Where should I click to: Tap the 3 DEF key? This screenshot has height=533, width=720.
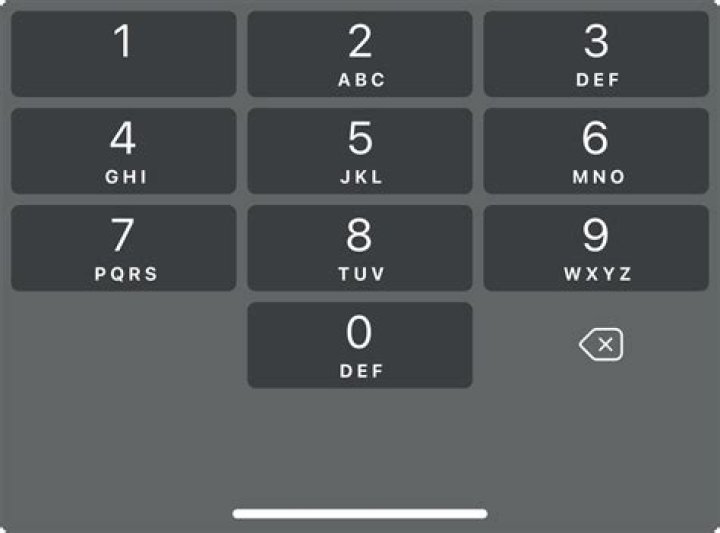click(596, 54)
